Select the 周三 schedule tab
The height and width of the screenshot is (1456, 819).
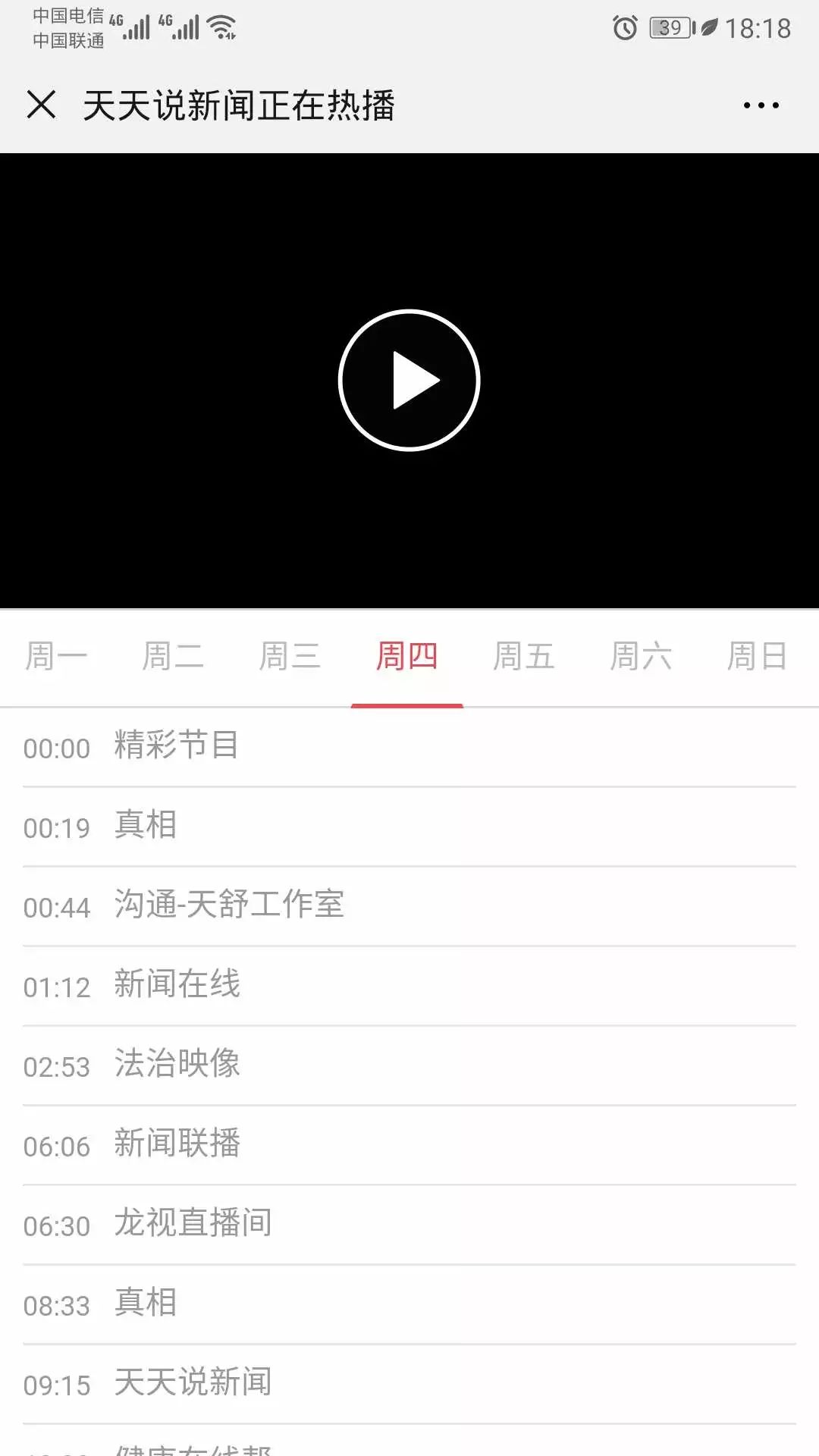click(x=290, y=657)
